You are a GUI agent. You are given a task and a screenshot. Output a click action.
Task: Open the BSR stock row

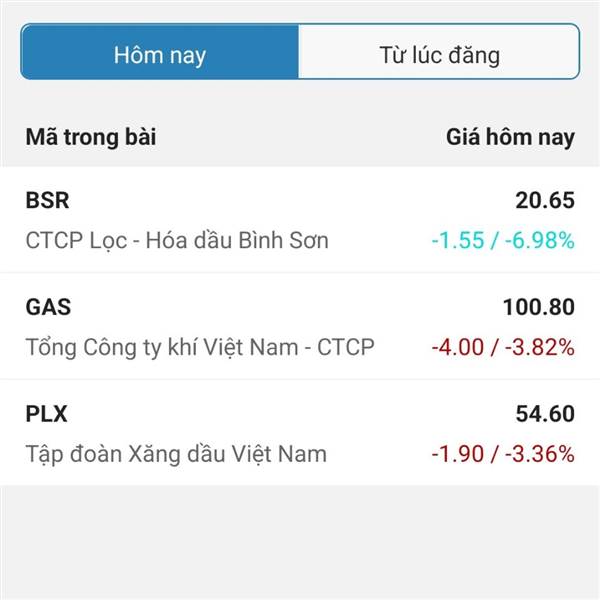point(300,220)
